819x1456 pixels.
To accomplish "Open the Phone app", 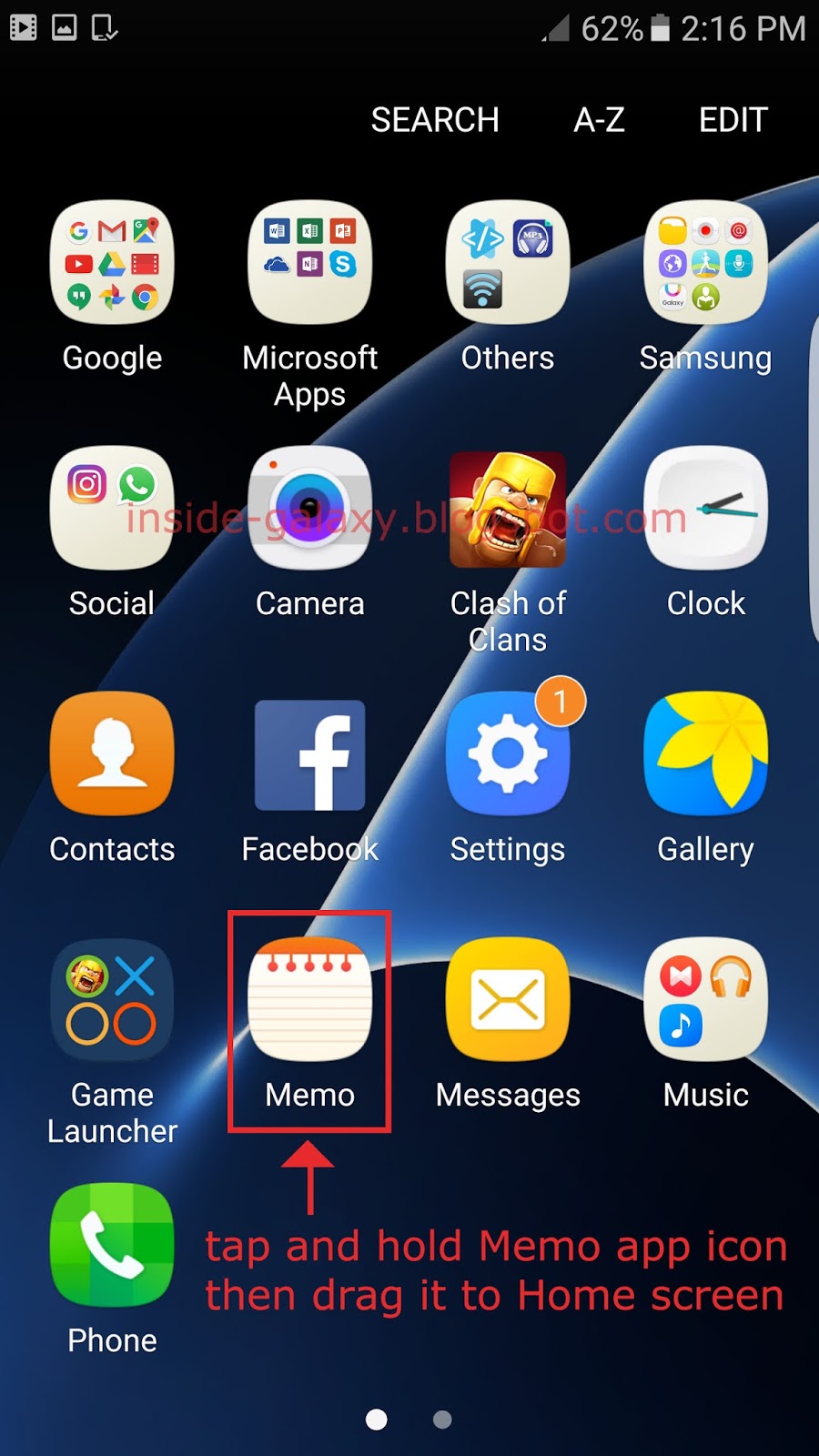I will coord(111,1247).
